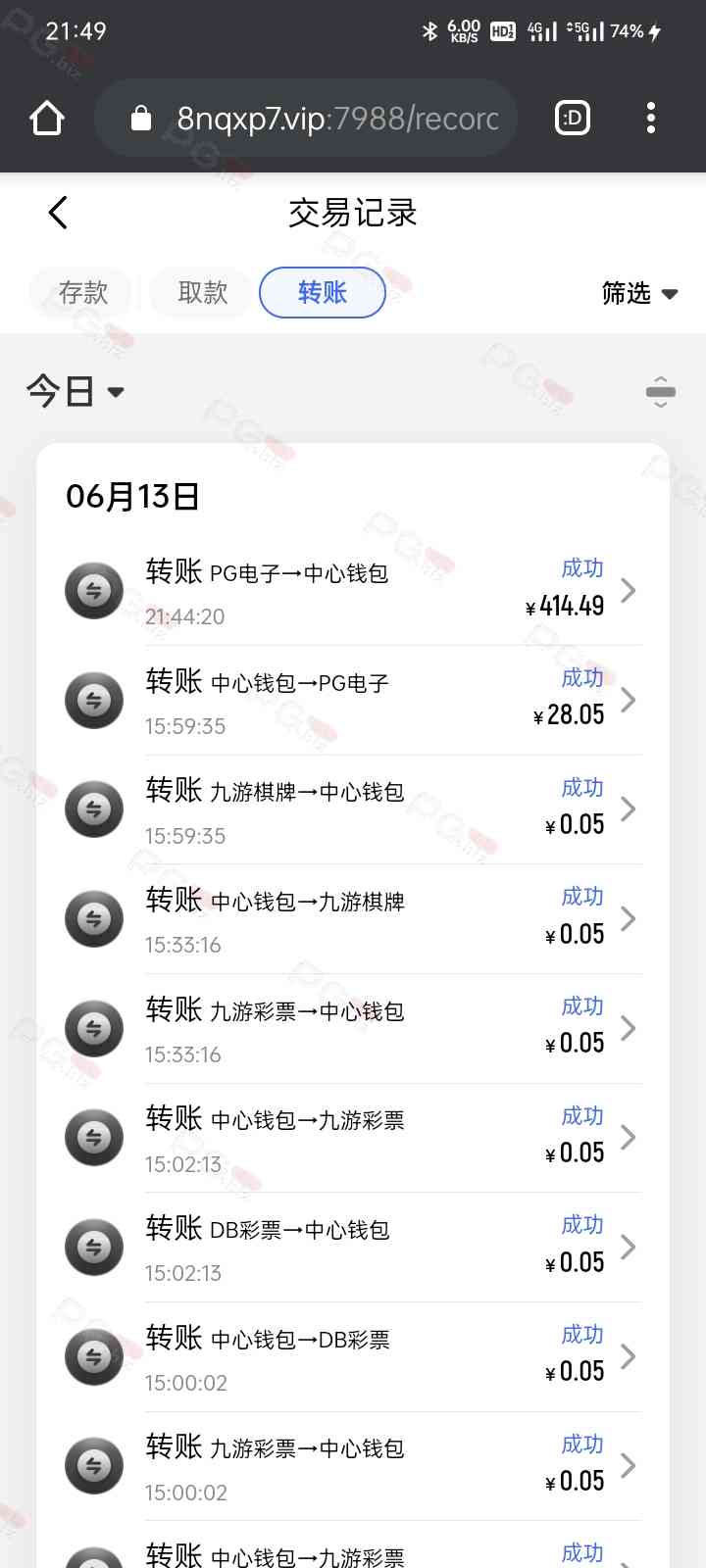Open the browser tab switcher
Viewport: 706px width, 1568px height.
(573, 119)
